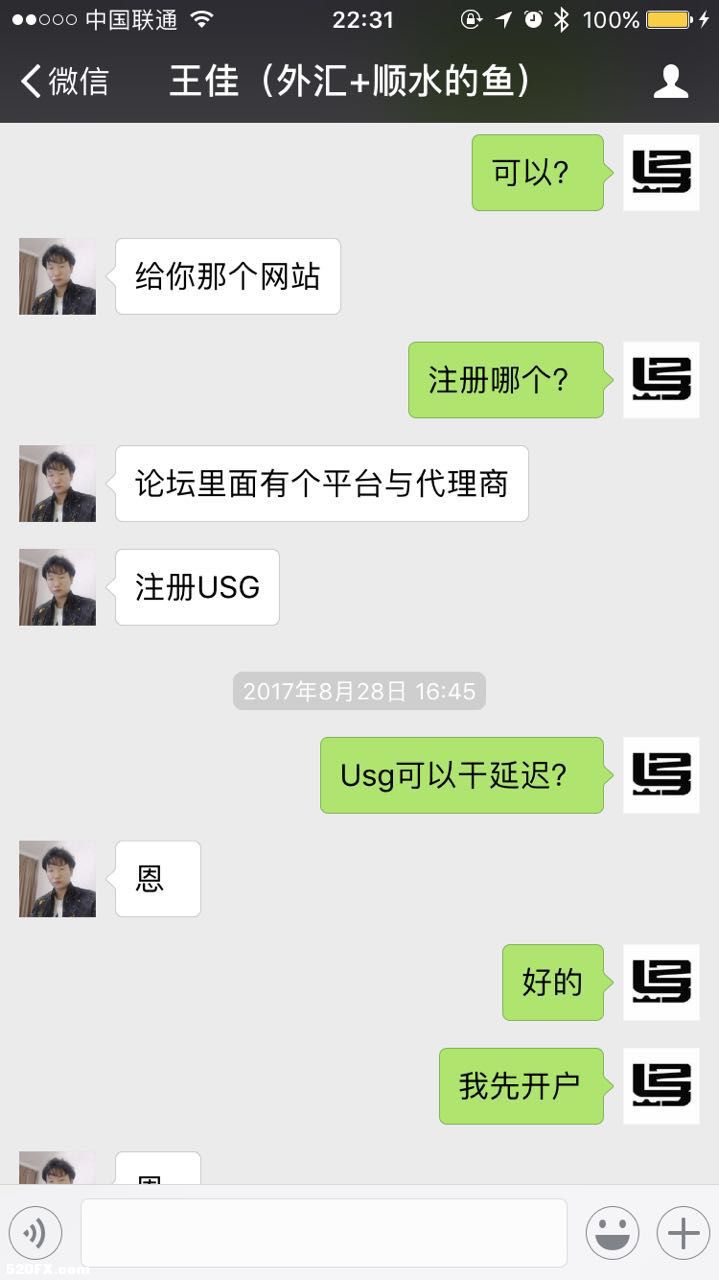
Task: Open contact avatar beside 给你那个网站
Action: tap(57, 277)
